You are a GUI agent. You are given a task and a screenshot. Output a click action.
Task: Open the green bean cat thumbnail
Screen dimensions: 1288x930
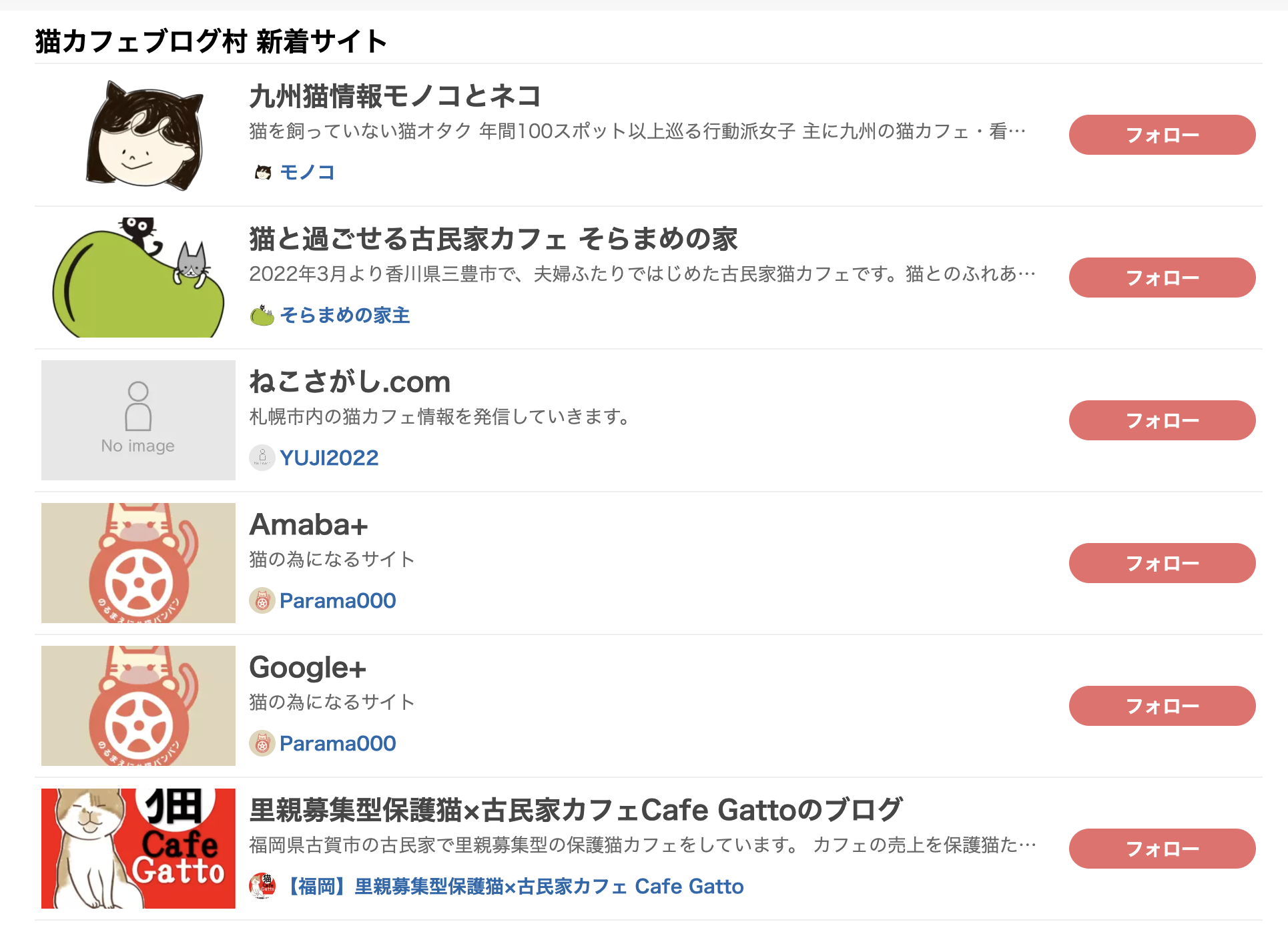point(138,278)
